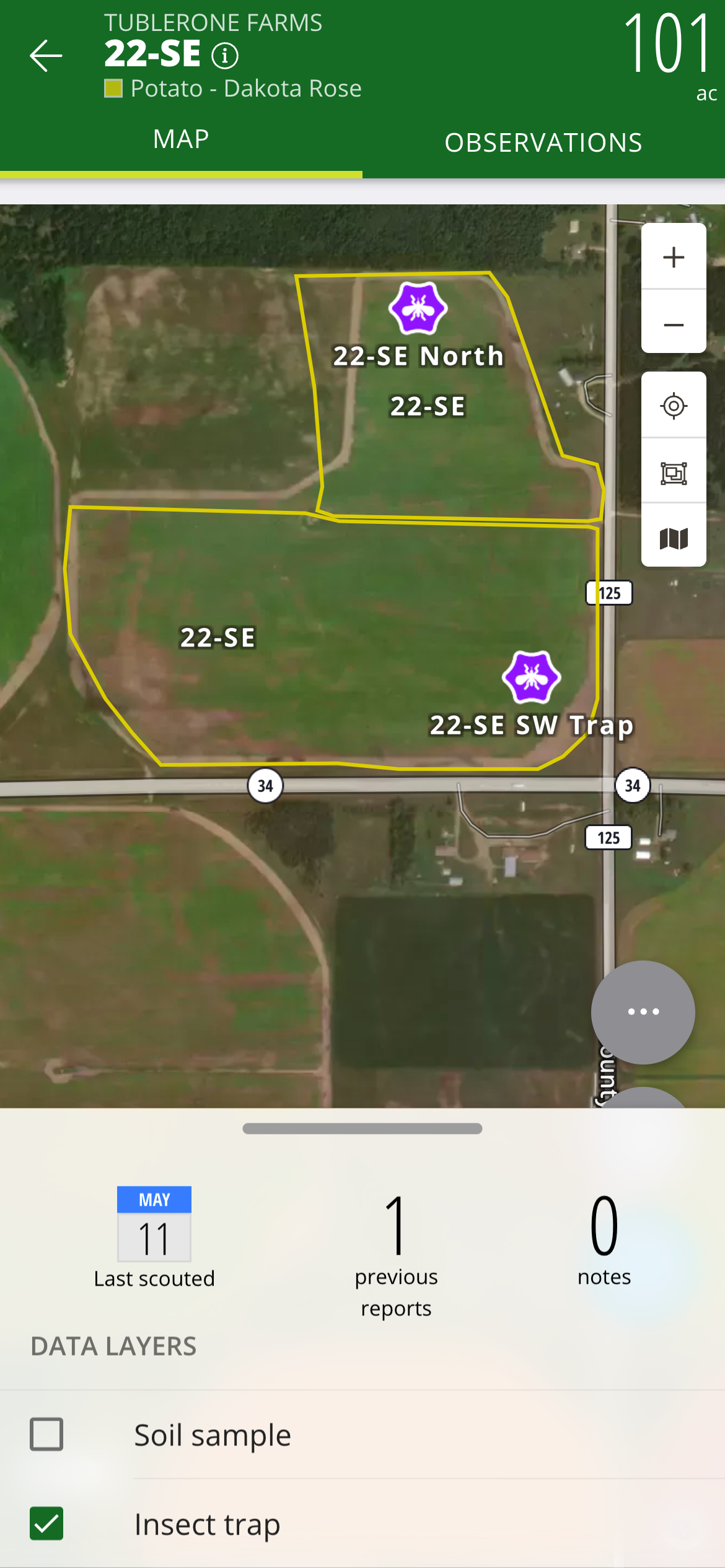Open field info for 22-SE

pyautogui.click(x=225, y=56)
